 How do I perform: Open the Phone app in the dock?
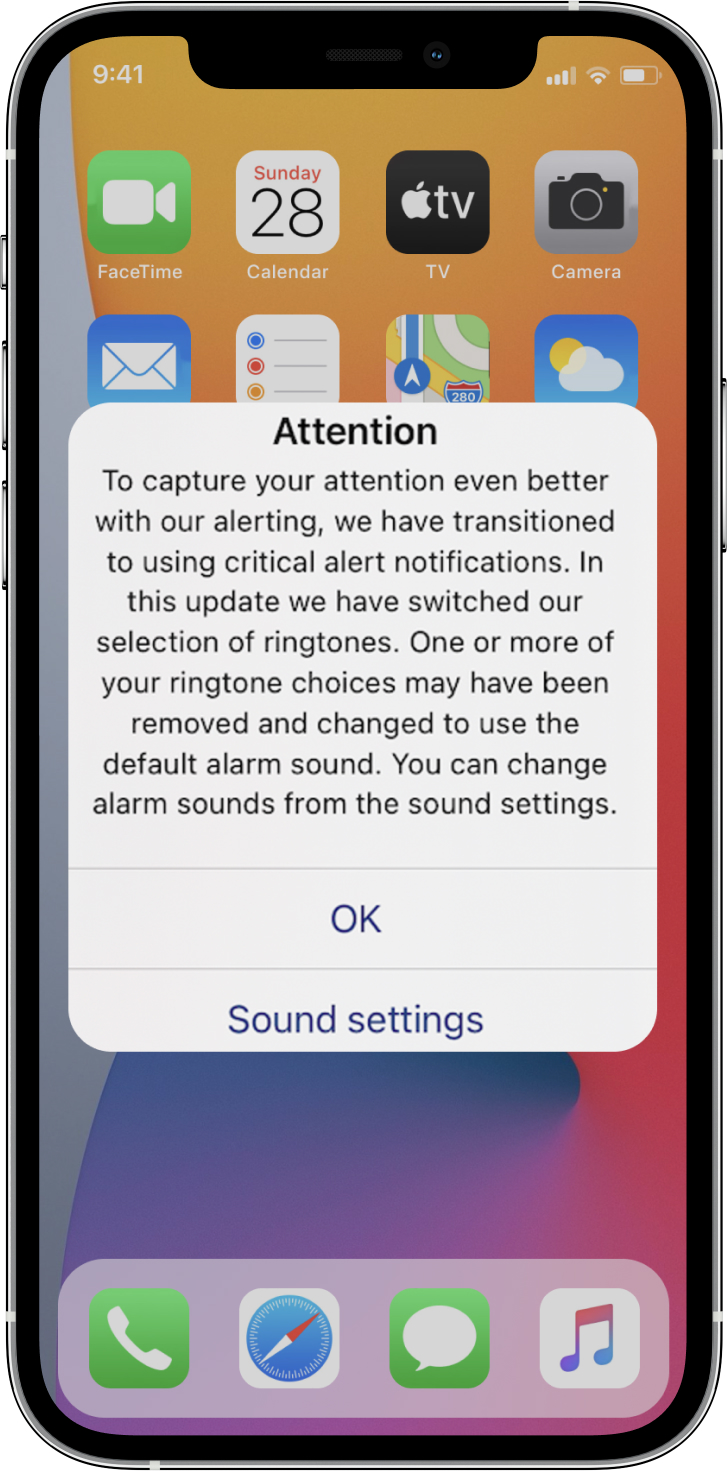(139, 1338)
